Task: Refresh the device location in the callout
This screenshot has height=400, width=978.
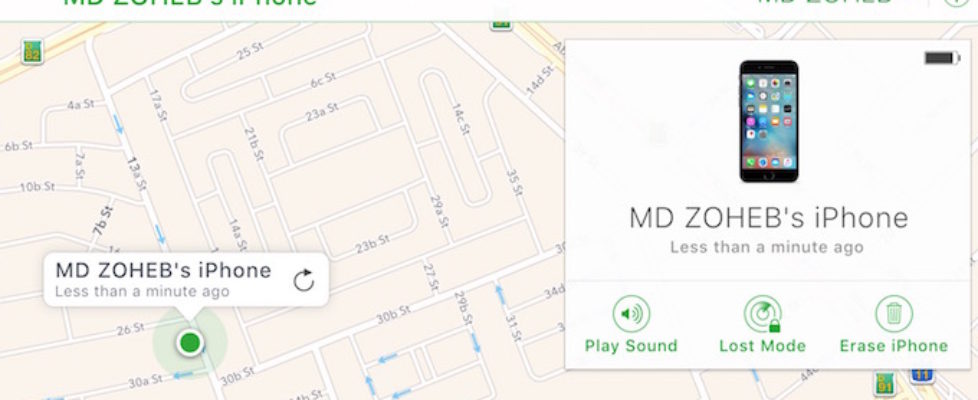Action: point(304,279)
